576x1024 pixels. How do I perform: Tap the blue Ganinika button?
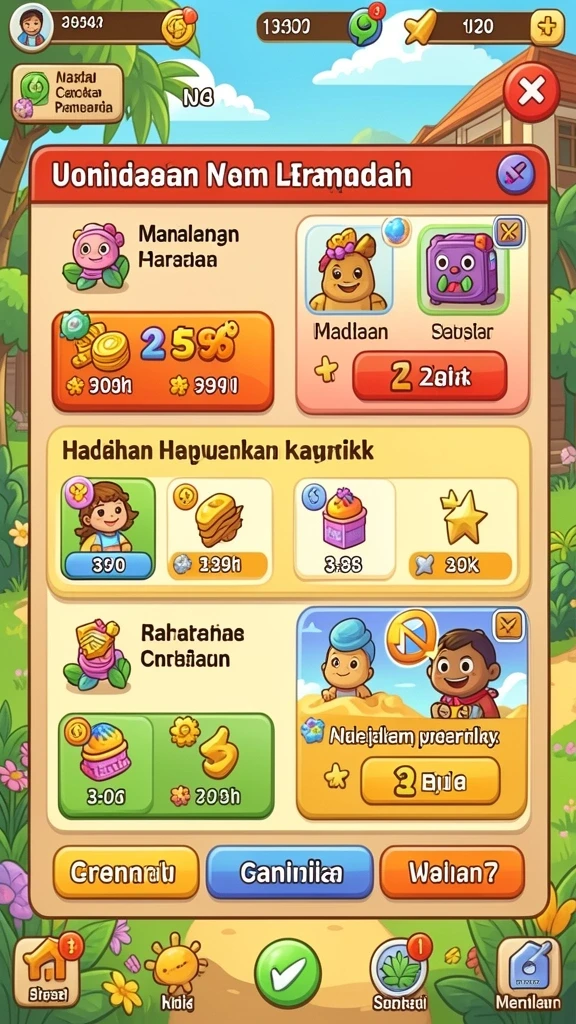pyautogui.click(x=290, y=872)
